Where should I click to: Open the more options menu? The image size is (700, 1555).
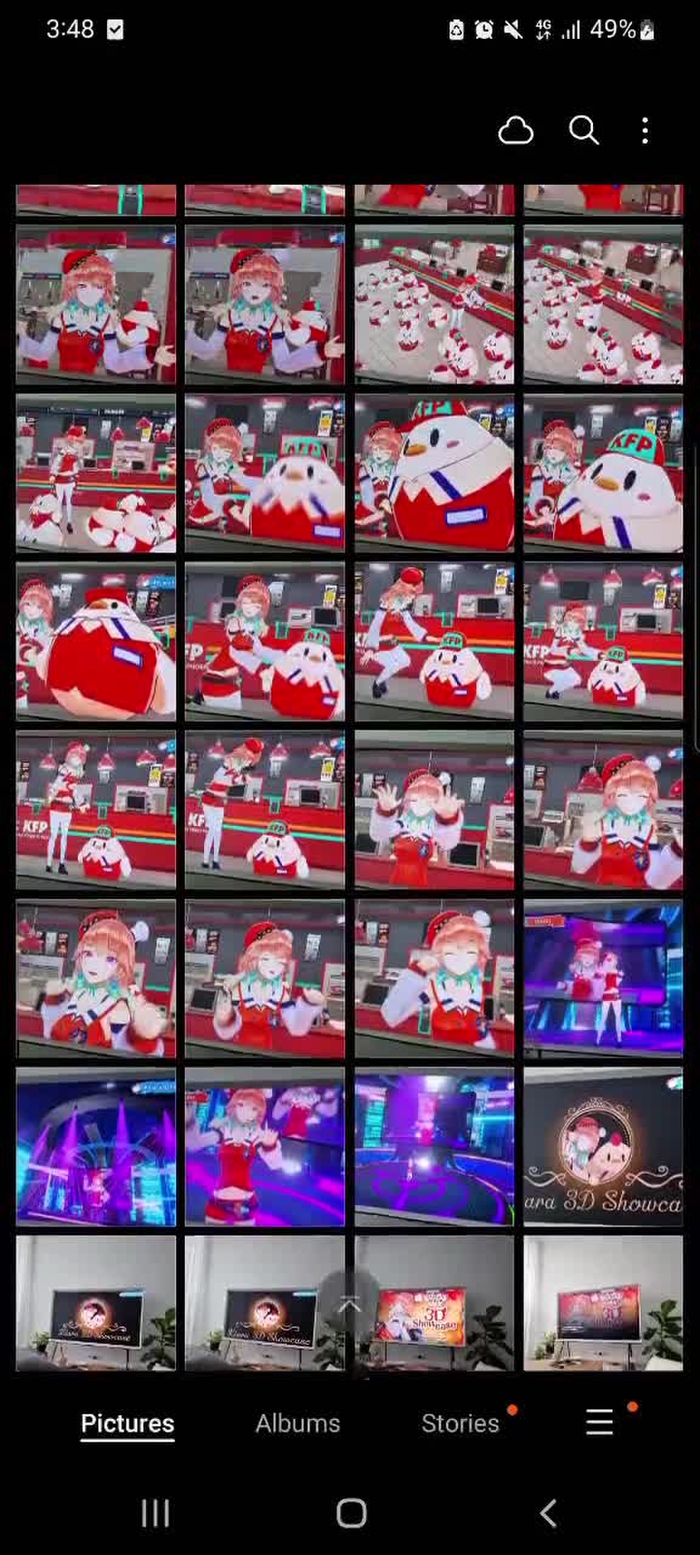coord(645,131)
